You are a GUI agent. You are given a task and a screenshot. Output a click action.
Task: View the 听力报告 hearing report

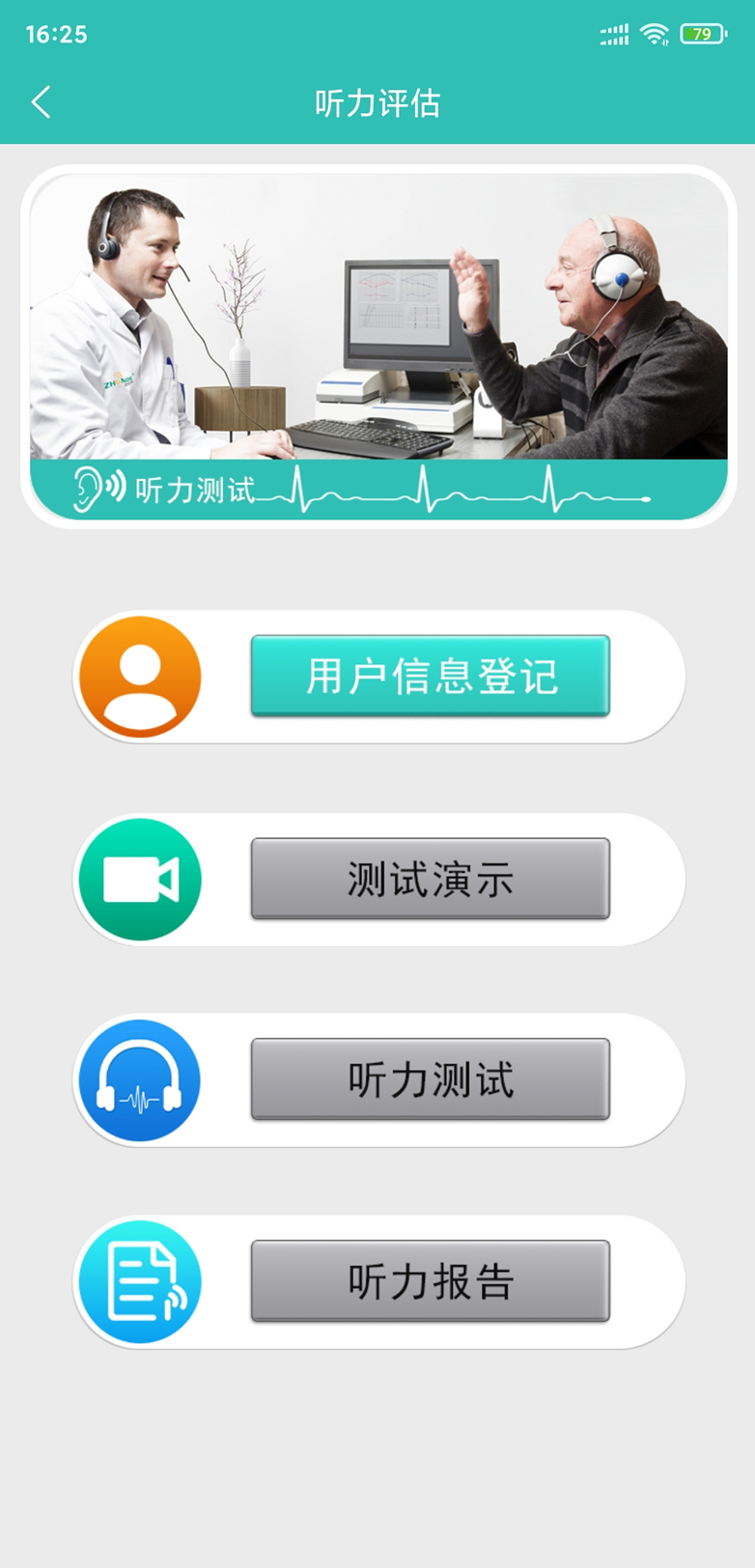click(x=430, y=1281)
